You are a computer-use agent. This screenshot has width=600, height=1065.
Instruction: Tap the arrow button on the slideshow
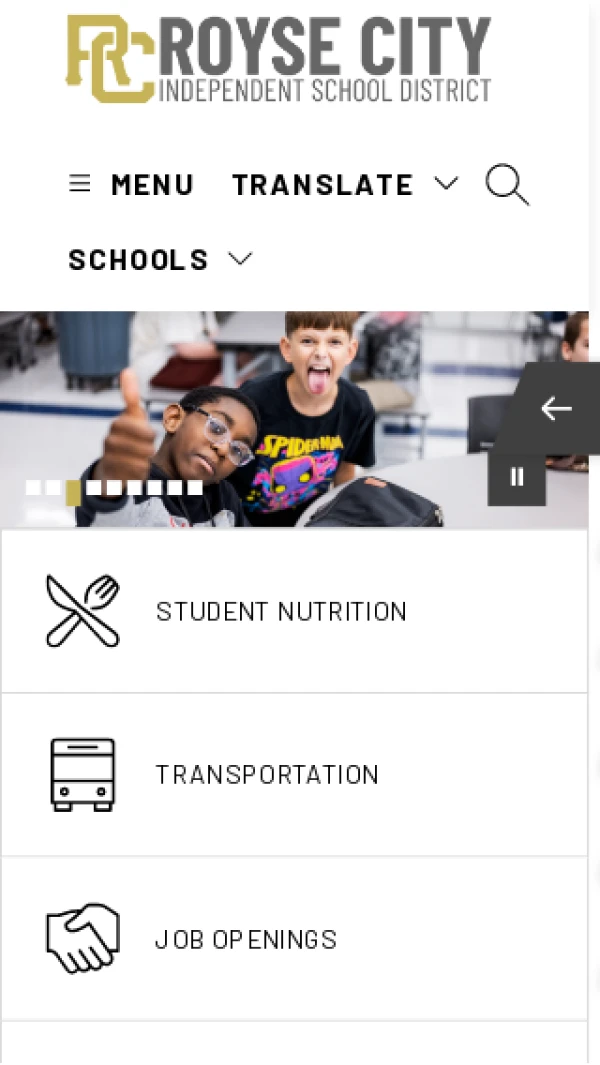556,408
